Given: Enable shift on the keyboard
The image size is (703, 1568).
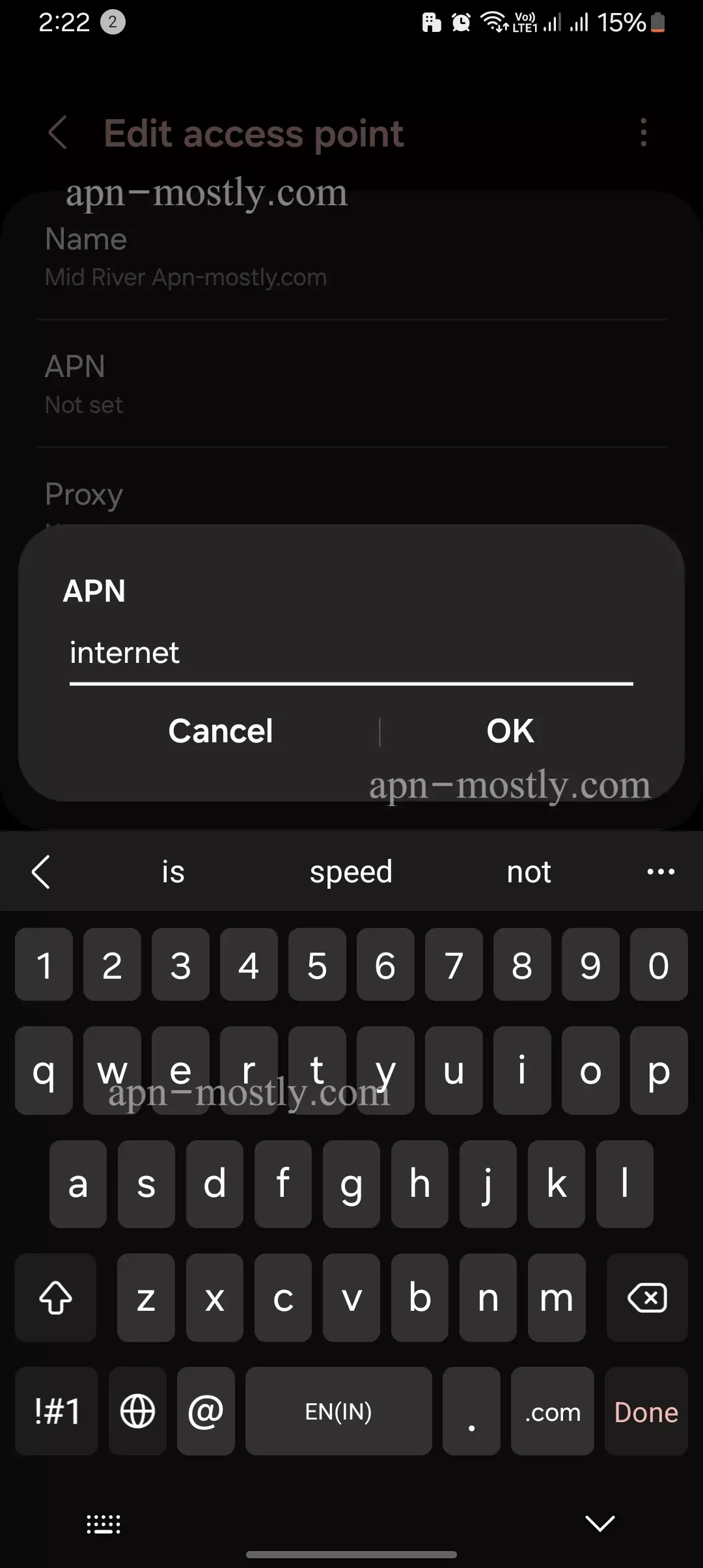Looking at the screenshot, I should [56, 1298].
